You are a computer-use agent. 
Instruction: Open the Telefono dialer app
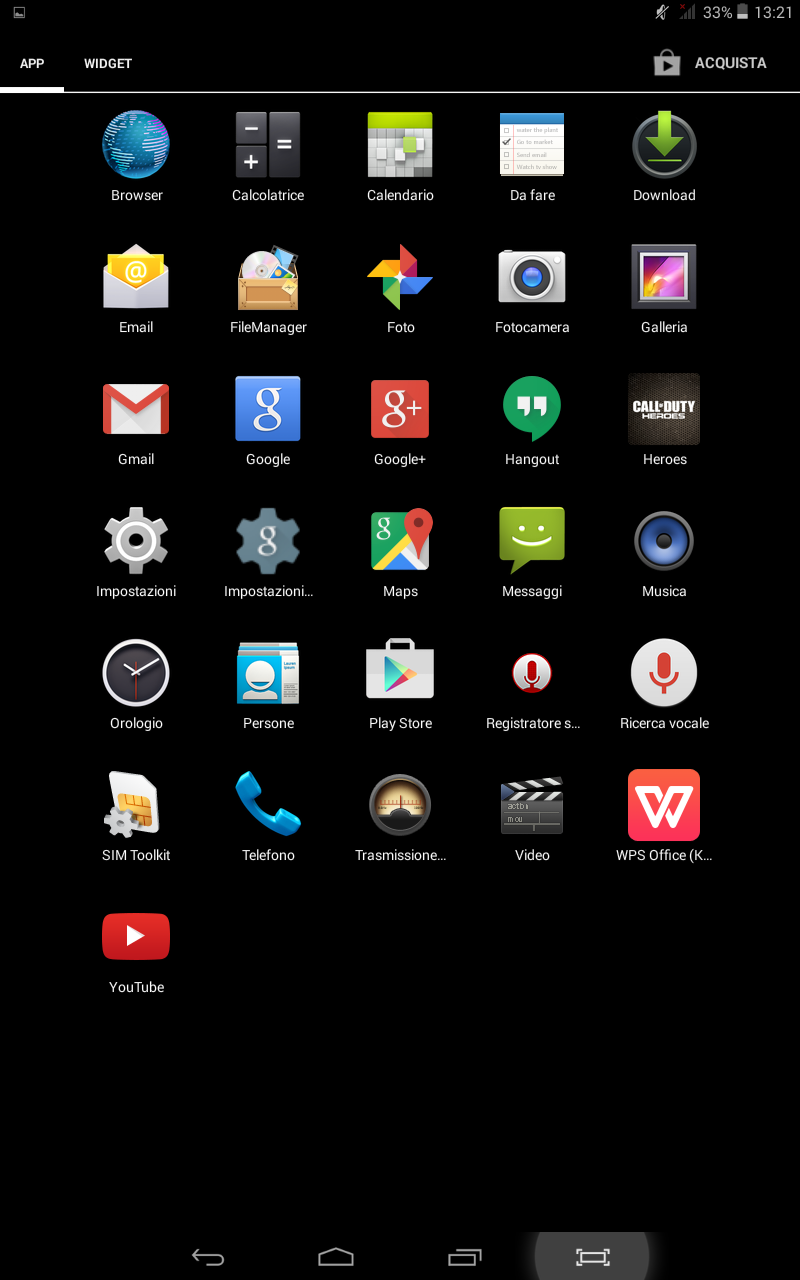coord(268,806)
